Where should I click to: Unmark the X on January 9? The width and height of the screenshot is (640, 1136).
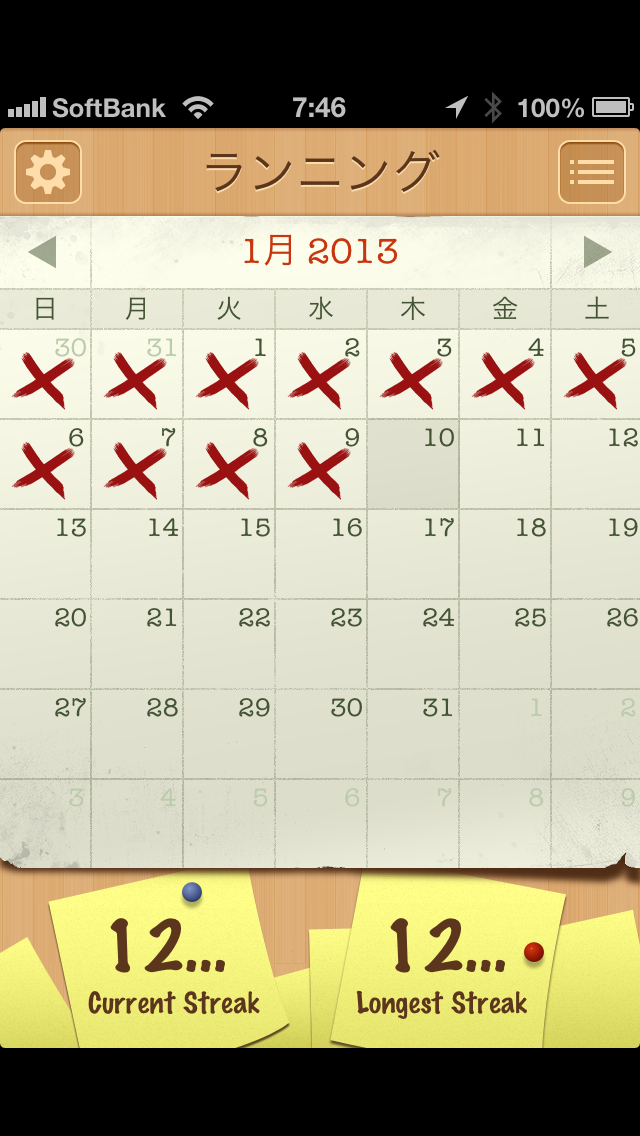321,465
